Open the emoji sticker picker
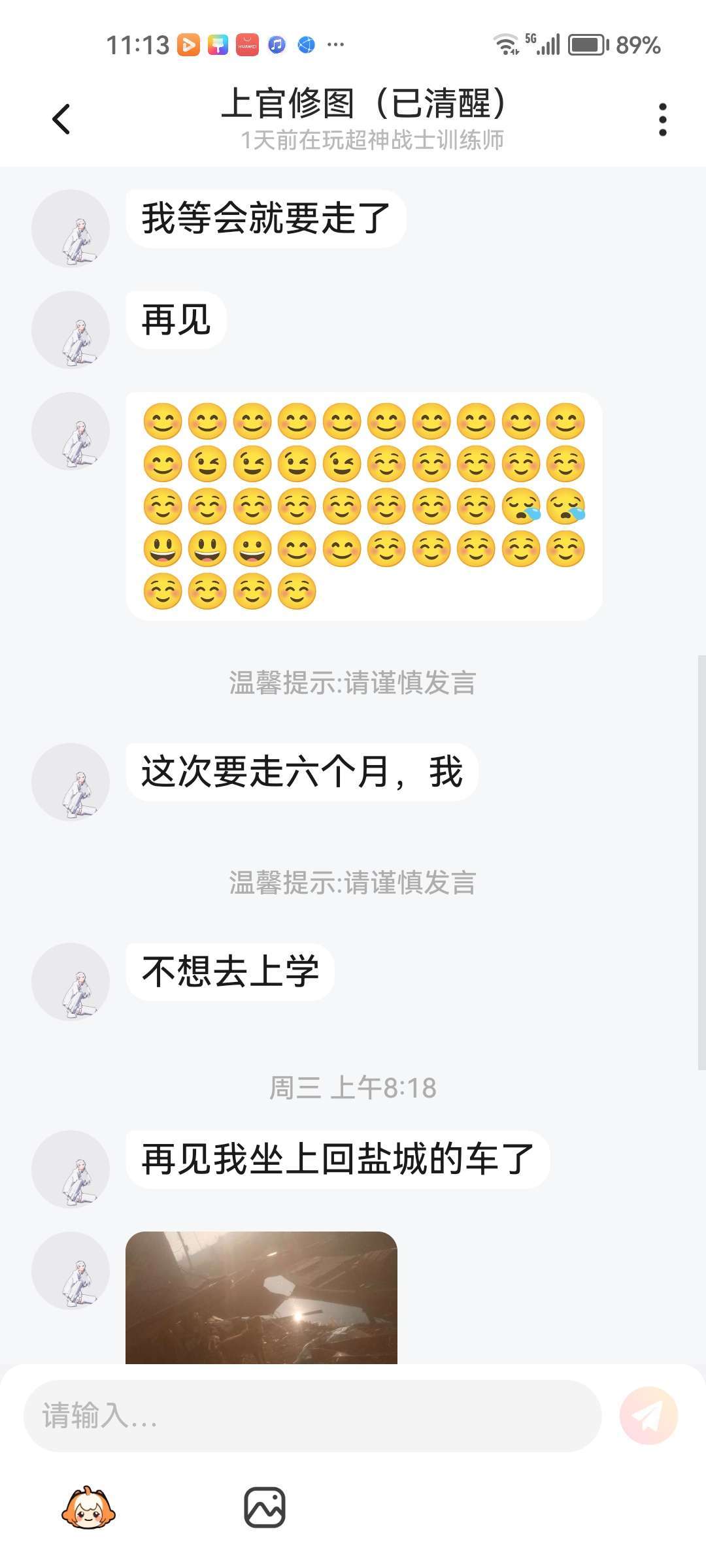The width and height of the screenshot is (706, 1568). coord(88,1508)
